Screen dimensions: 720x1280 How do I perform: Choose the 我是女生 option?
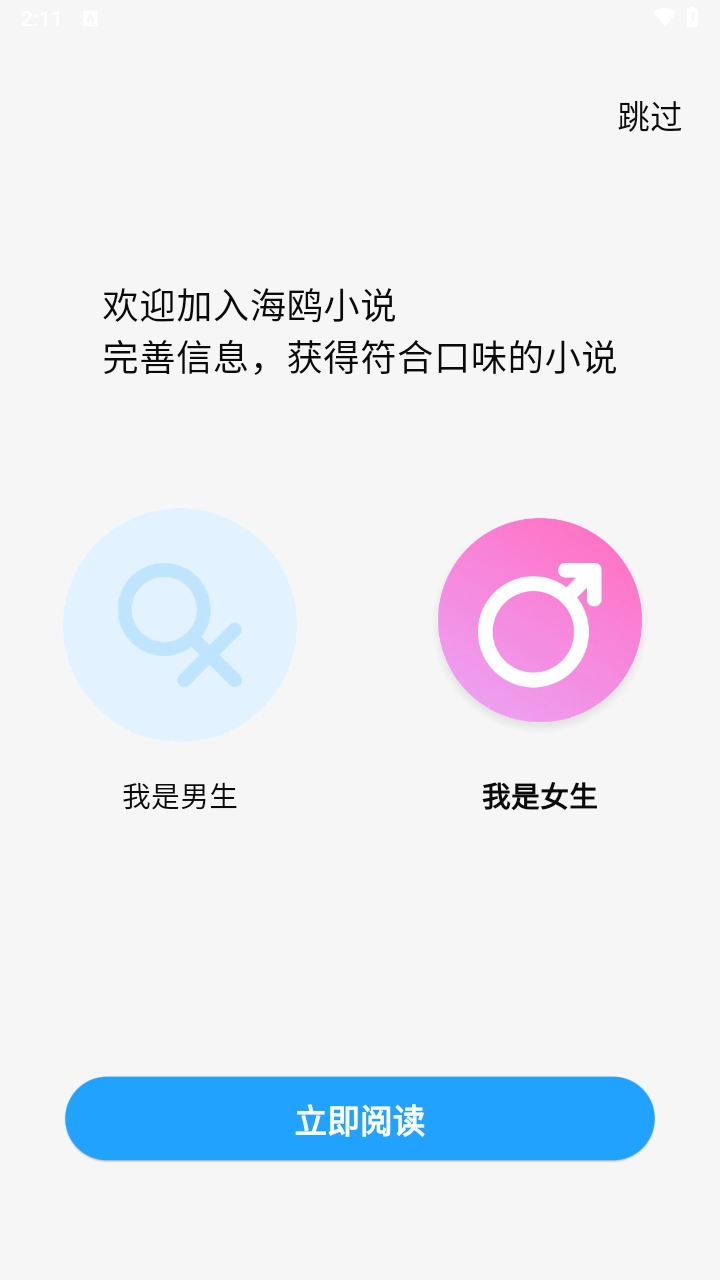[540, 620]
